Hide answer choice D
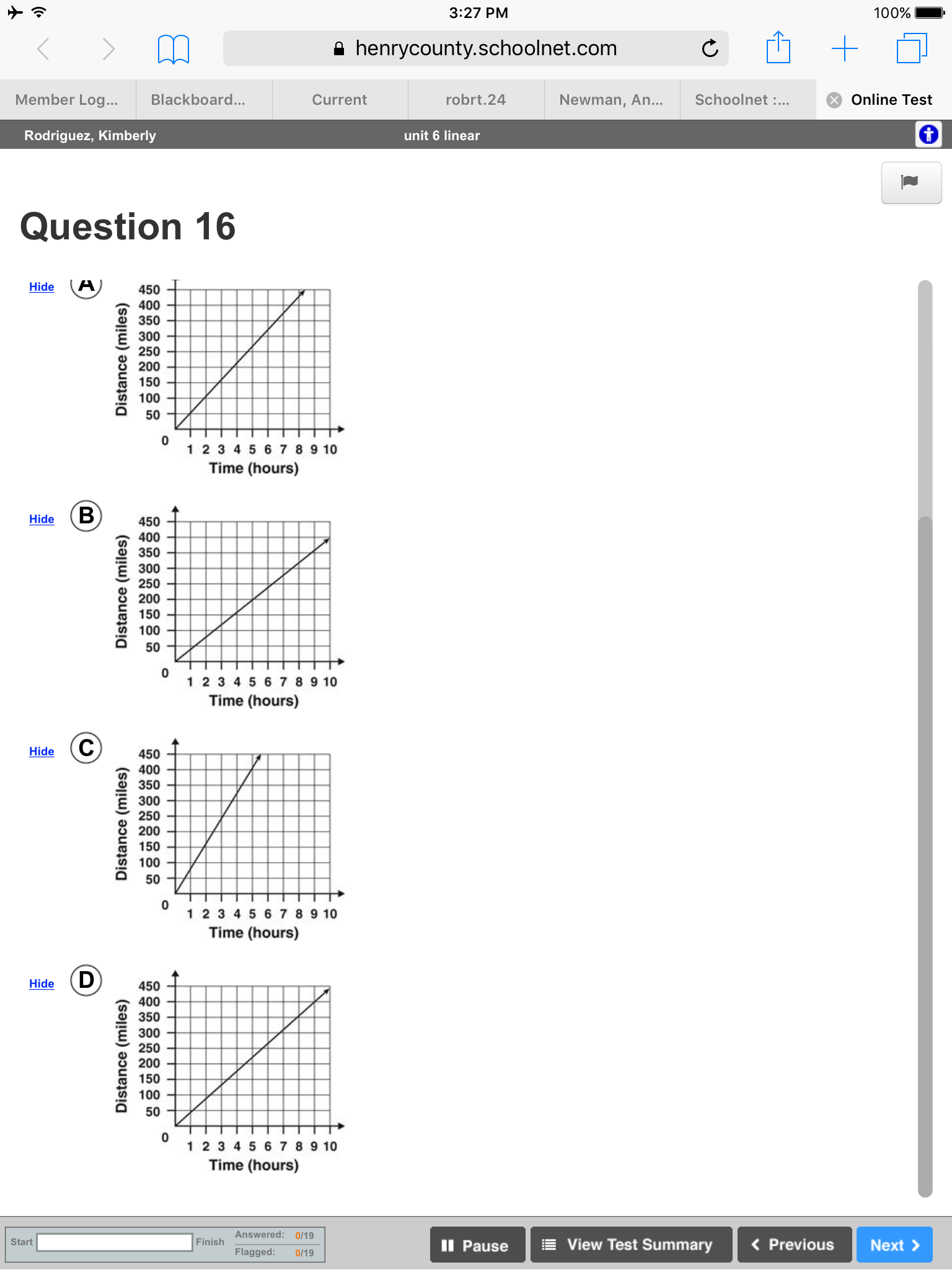Viewport: 952px width, 1270px height. (x=42, y=984)
